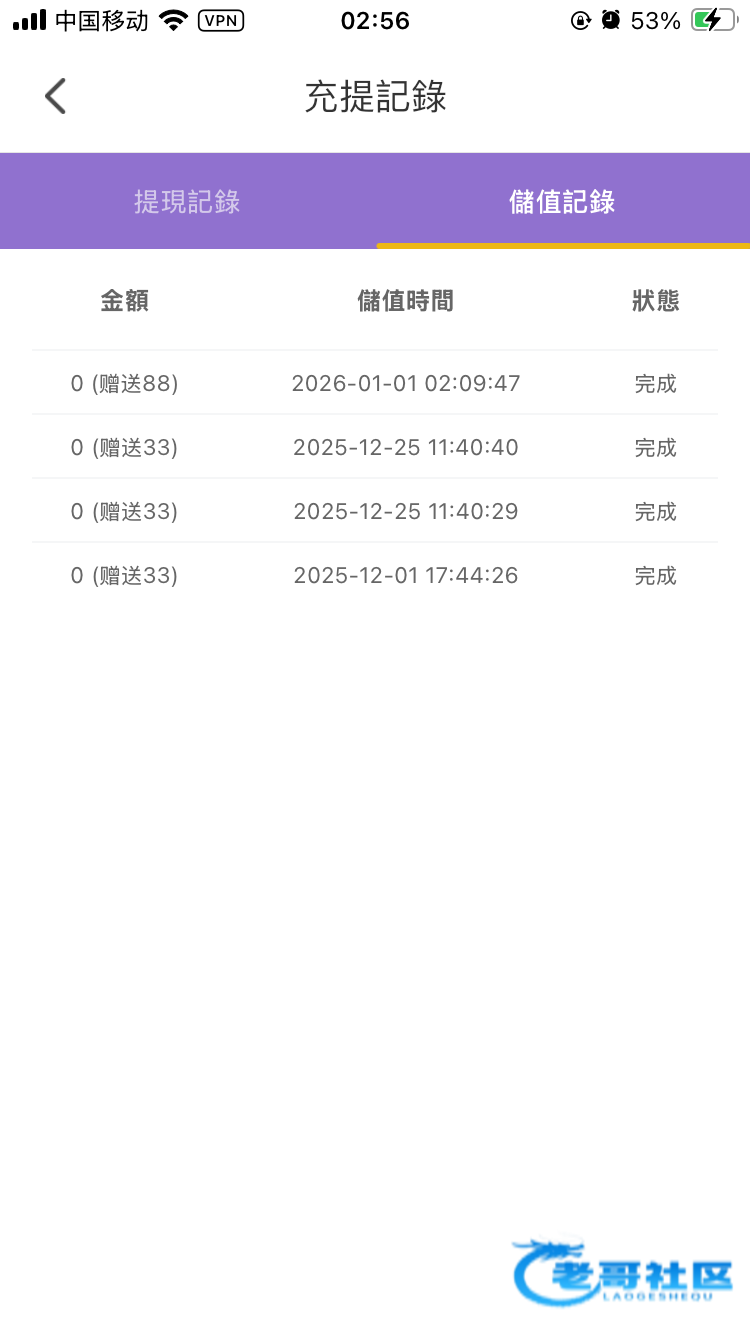Viewport: 750px width, 1334px height.
Task: Switch to the 提現記錄 tab
Action: pyautogui.click(x=187, y=202)
